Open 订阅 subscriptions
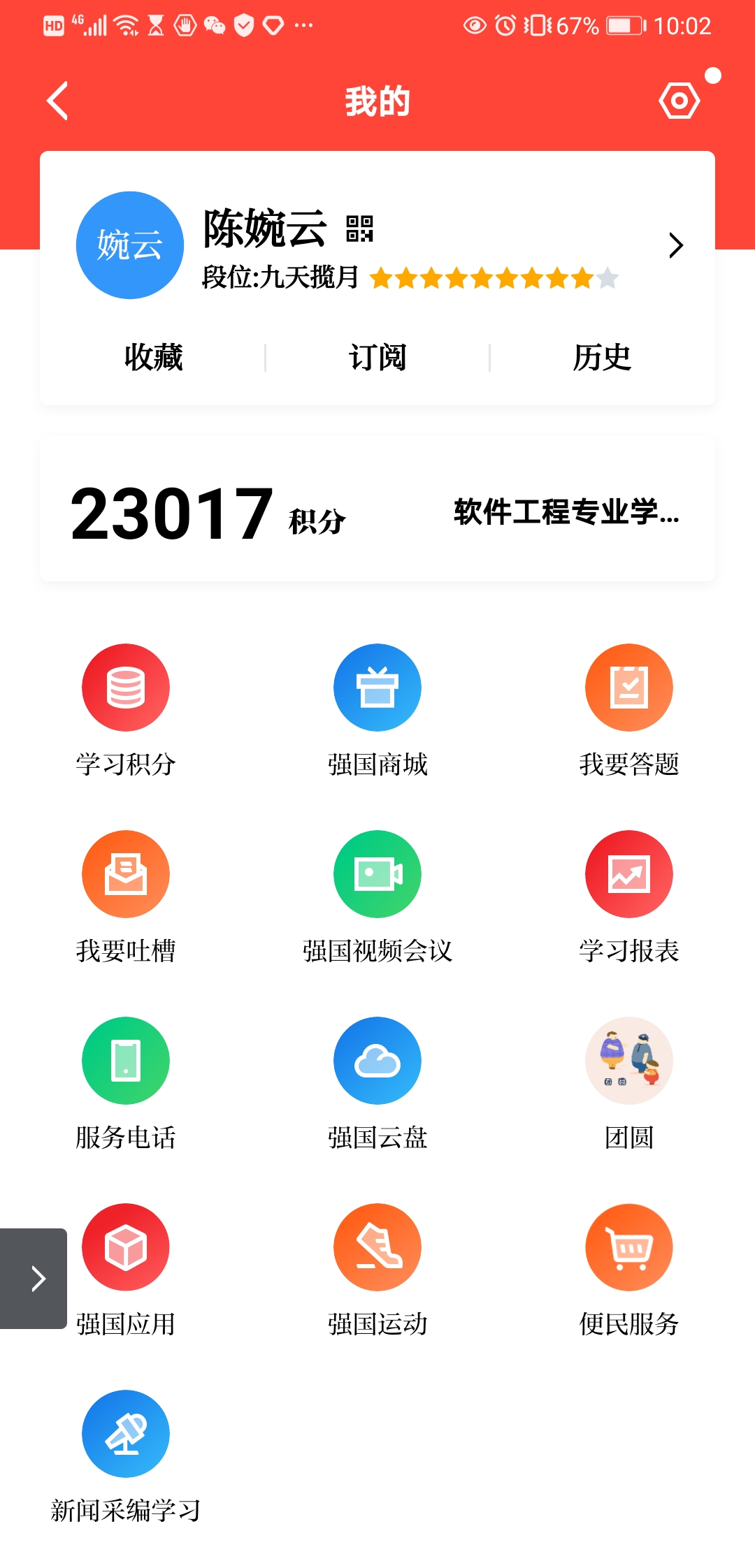Screen dimensions: 755x1568 coord(377,358)
